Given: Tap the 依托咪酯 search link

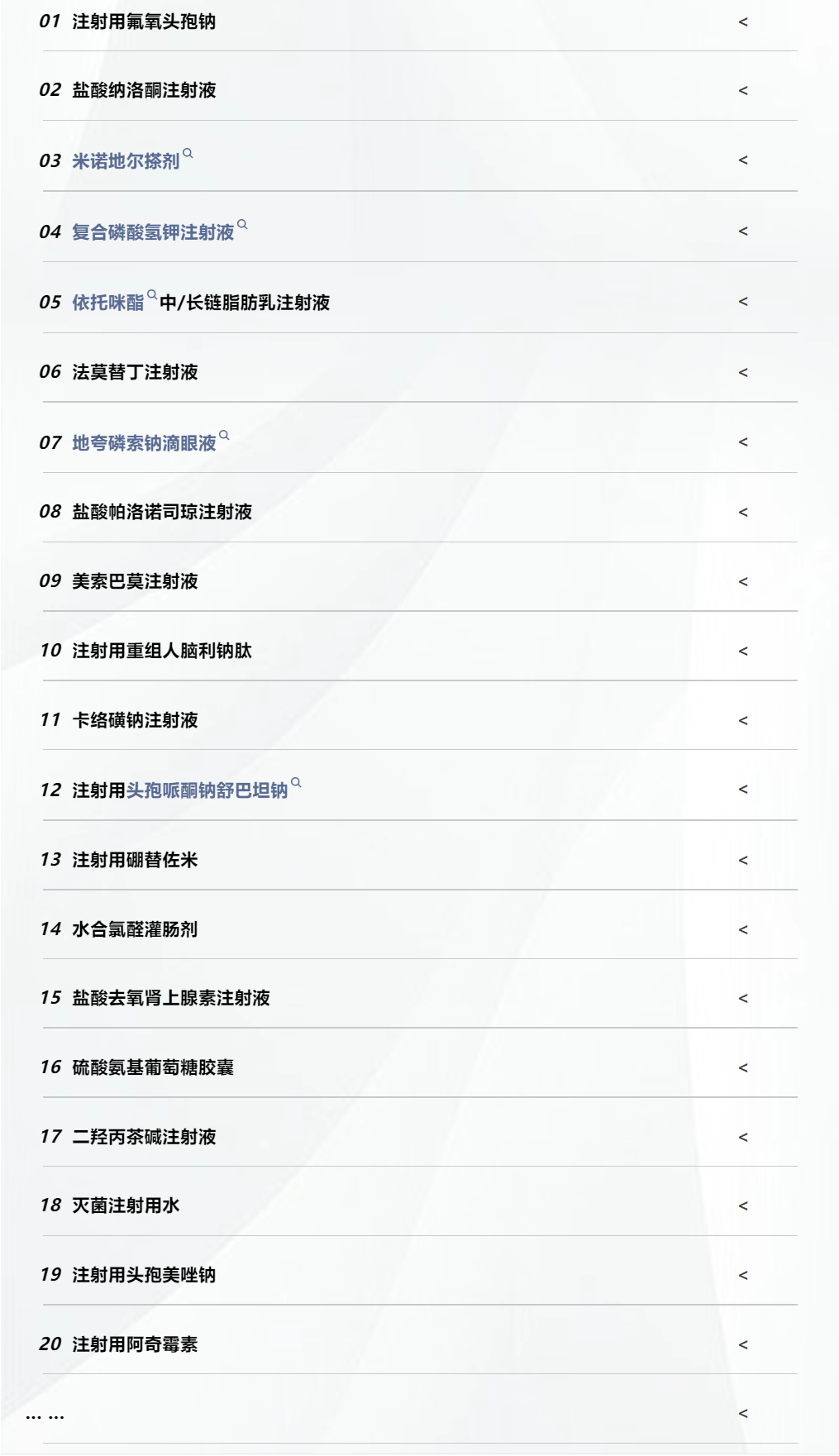Looking at the screenshot, I should coord(114,302).
